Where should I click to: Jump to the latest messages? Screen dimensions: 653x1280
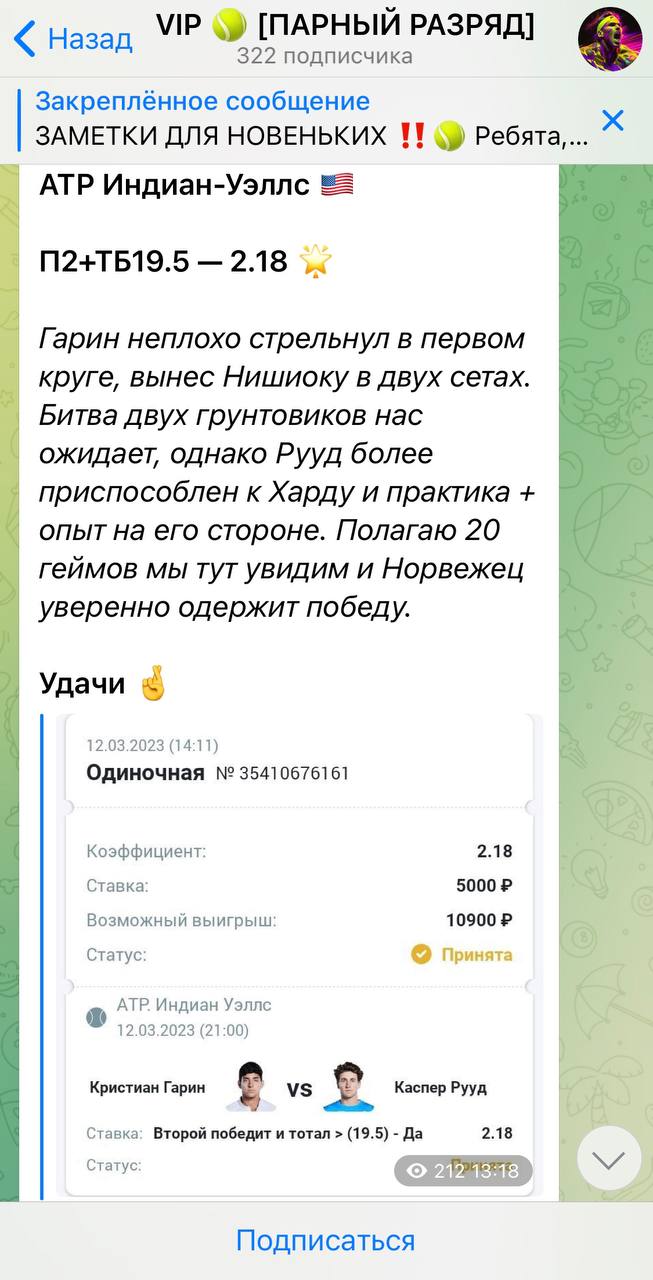coord(608,1159)
